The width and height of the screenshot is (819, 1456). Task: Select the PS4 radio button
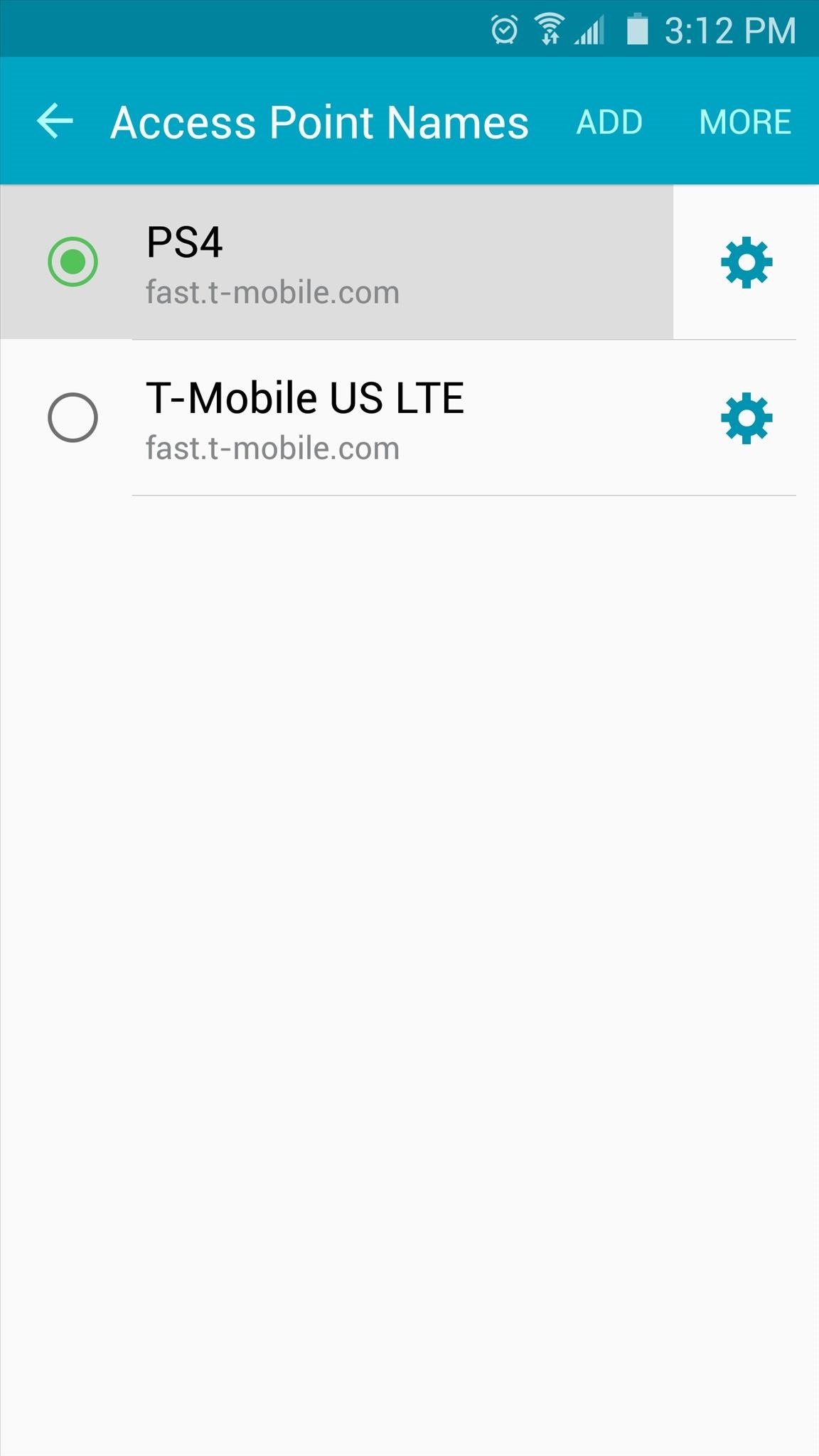pos(73,262)
